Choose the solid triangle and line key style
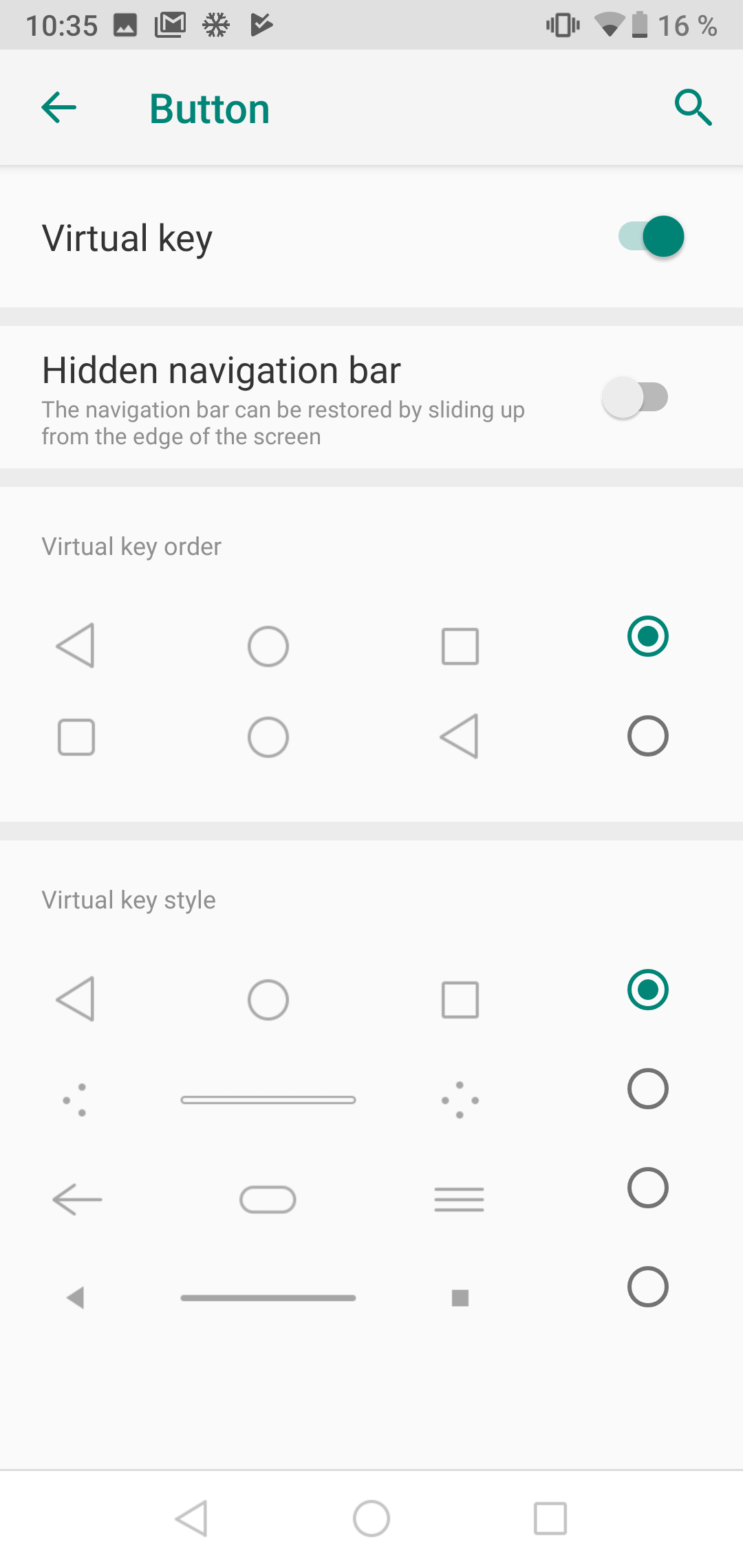Screen dimensions: 743x1568 coord(648,1287)
